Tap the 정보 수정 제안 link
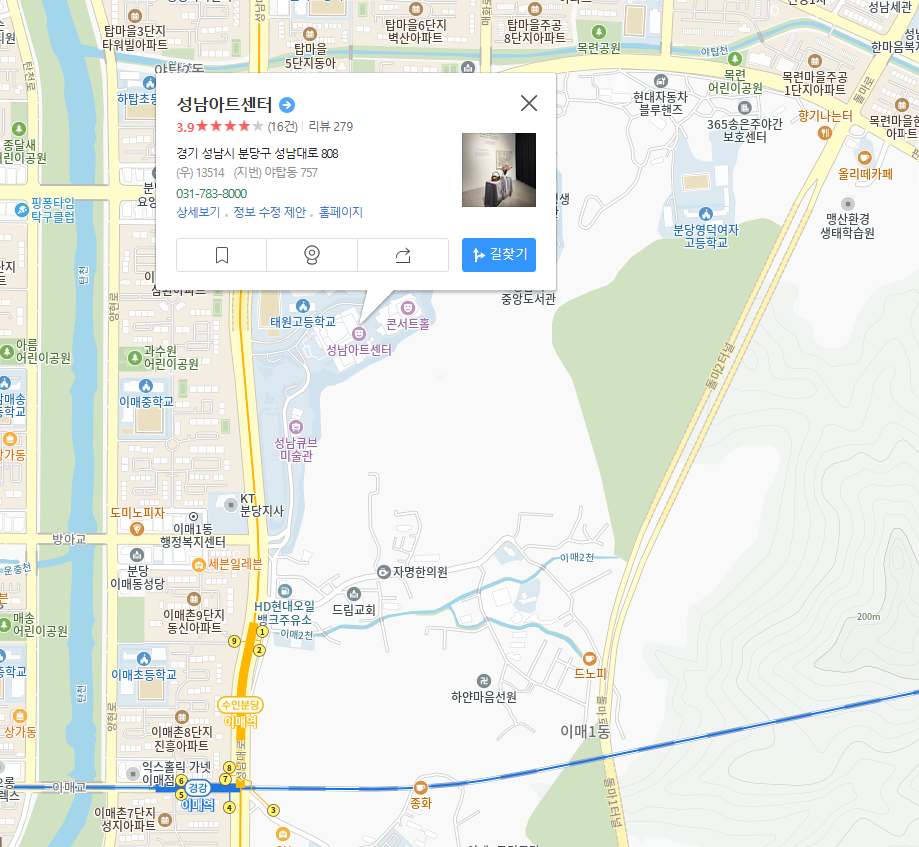The height and width of the screenshot is (847, 919). 269,212
